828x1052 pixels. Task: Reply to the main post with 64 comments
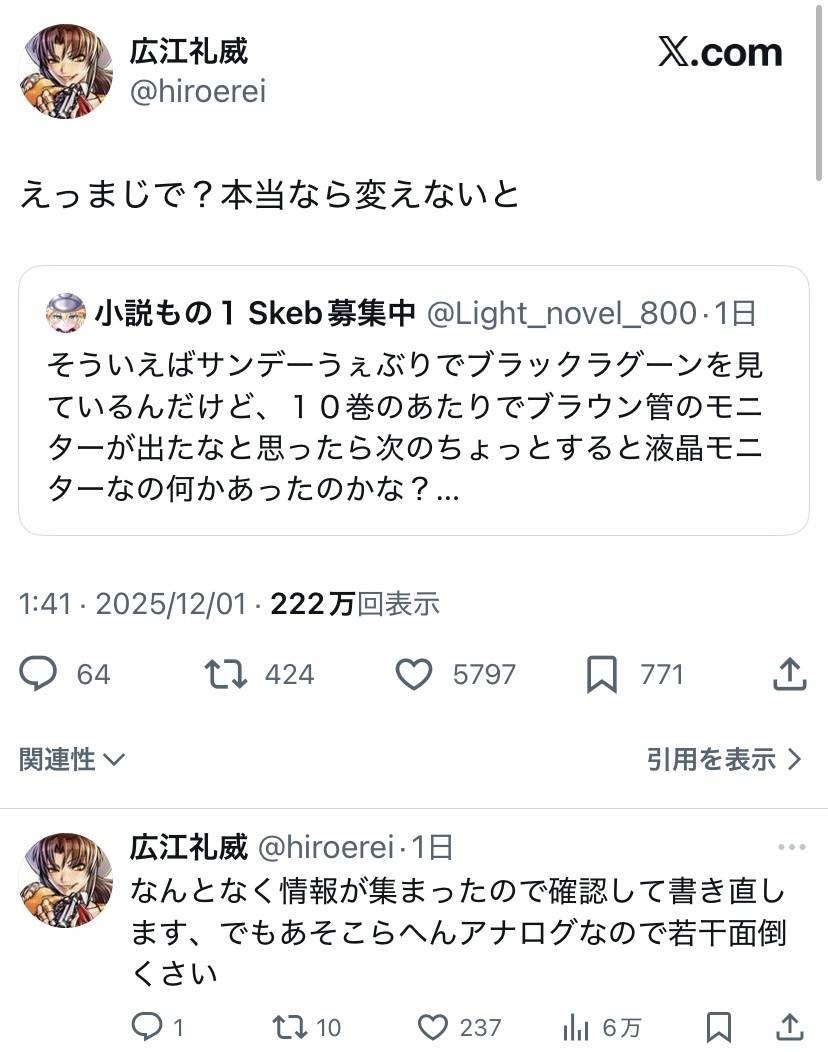click(x=39, y=674)
